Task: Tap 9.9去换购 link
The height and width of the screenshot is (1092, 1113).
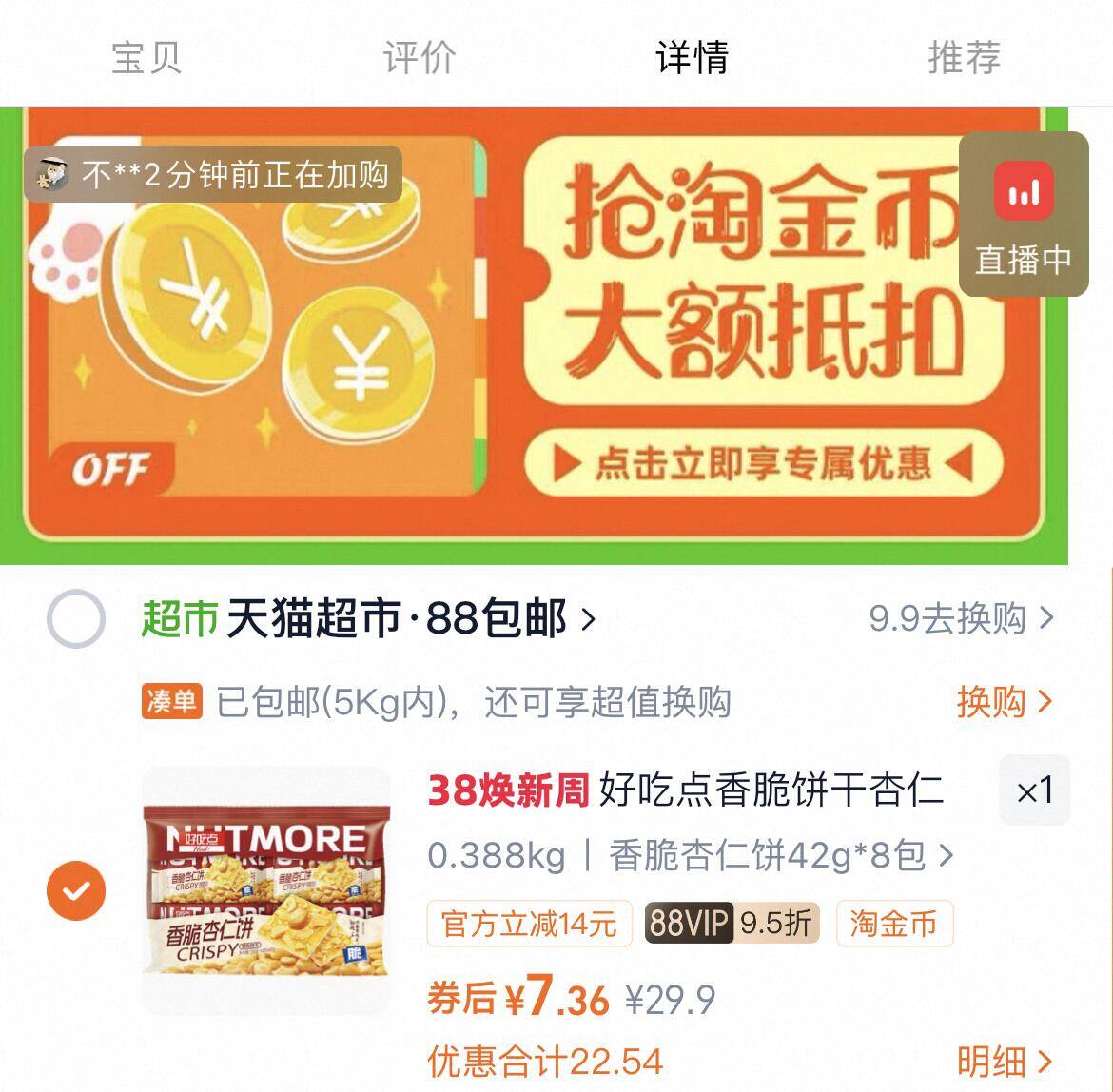Action: 961,619
